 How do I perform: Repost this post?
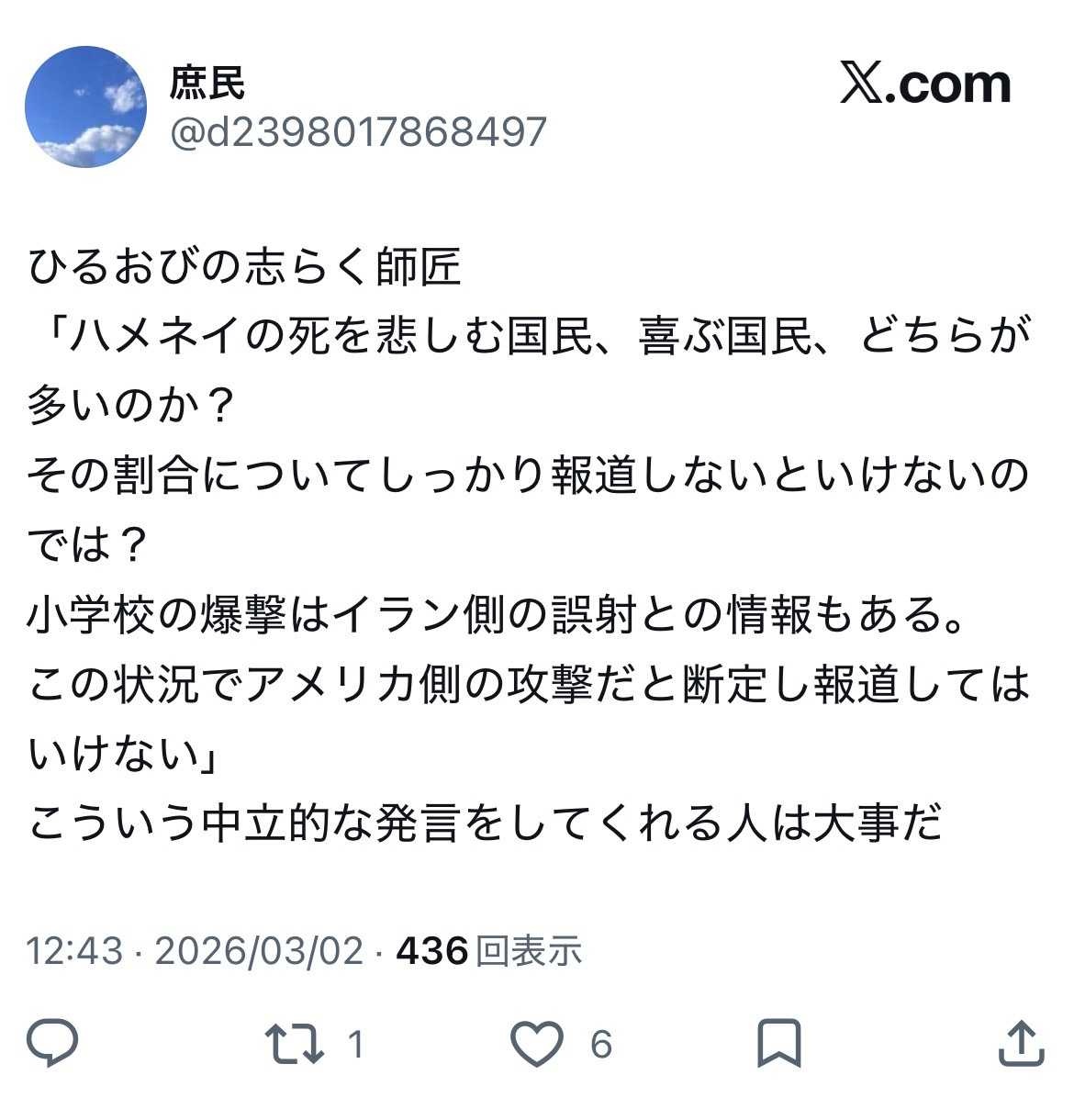point(294,1044)
